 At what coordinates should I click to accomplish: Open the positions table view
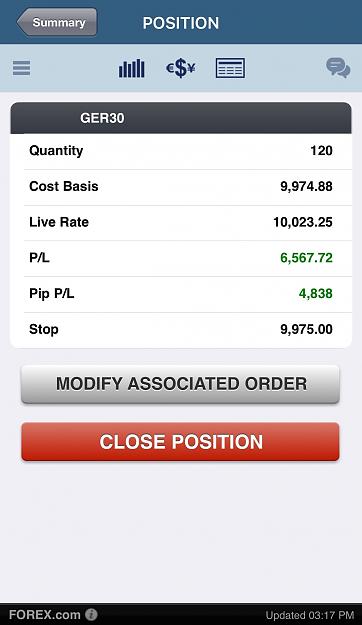230,68
